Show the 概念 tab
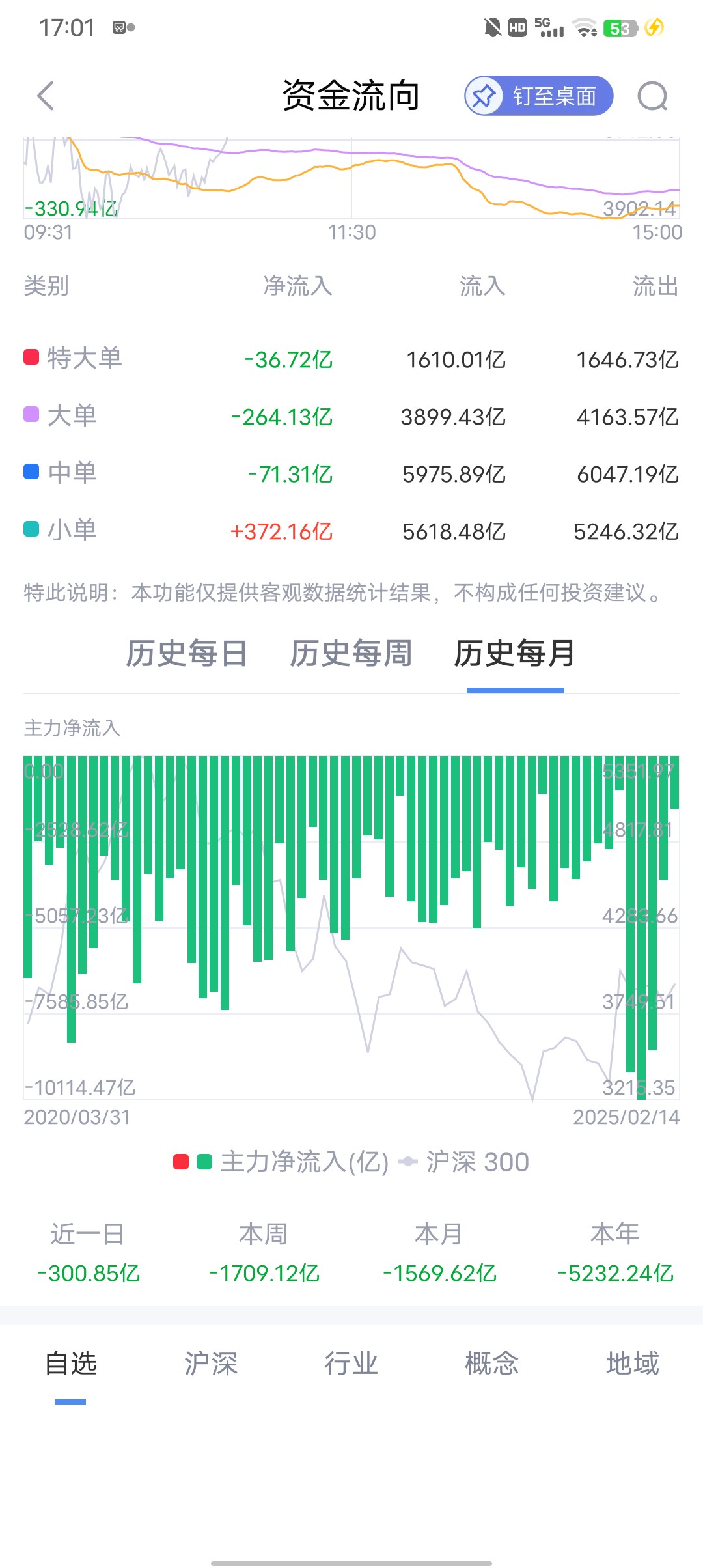The width and height of the screenshot is (703, 1568). 492,1364
